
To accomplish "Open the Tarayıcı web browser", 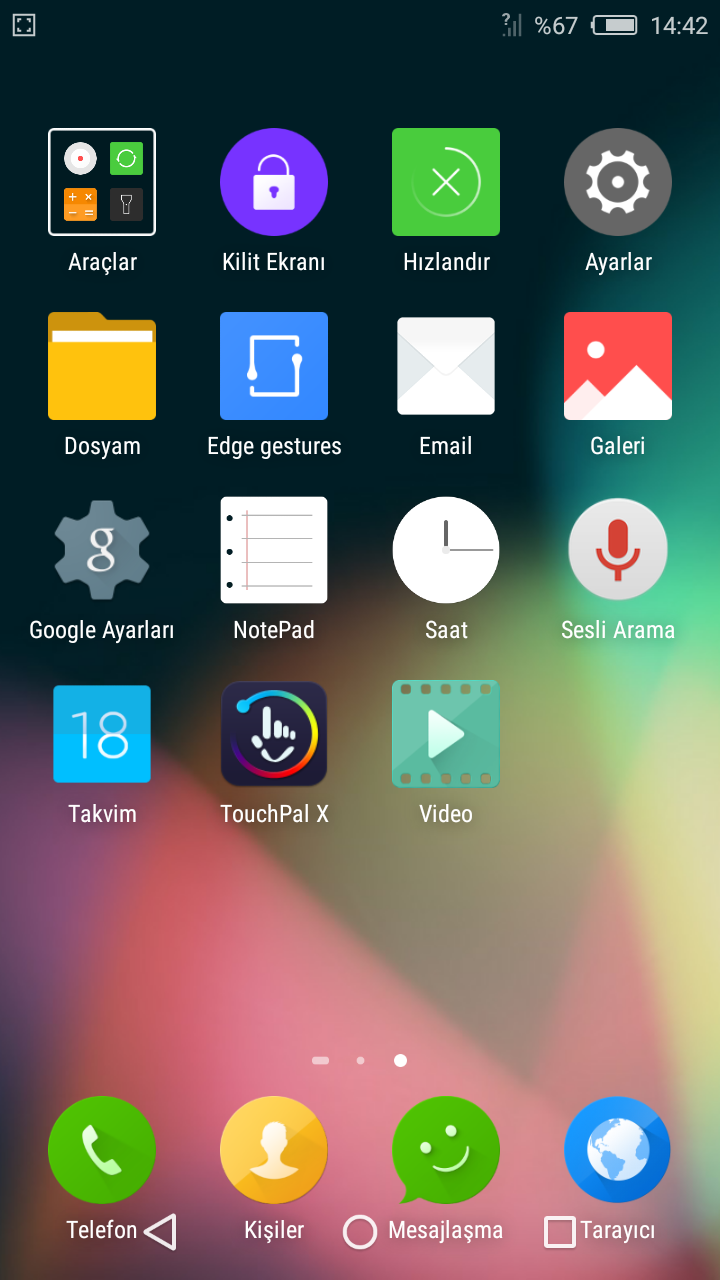I will 618,1150.
